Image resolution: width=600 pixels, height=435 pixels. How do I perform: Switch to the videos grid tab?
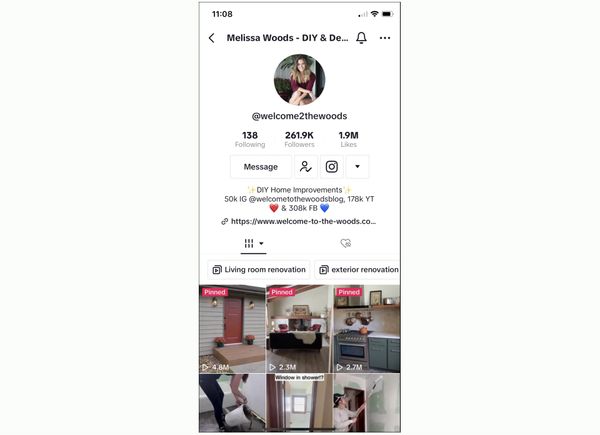253,243
